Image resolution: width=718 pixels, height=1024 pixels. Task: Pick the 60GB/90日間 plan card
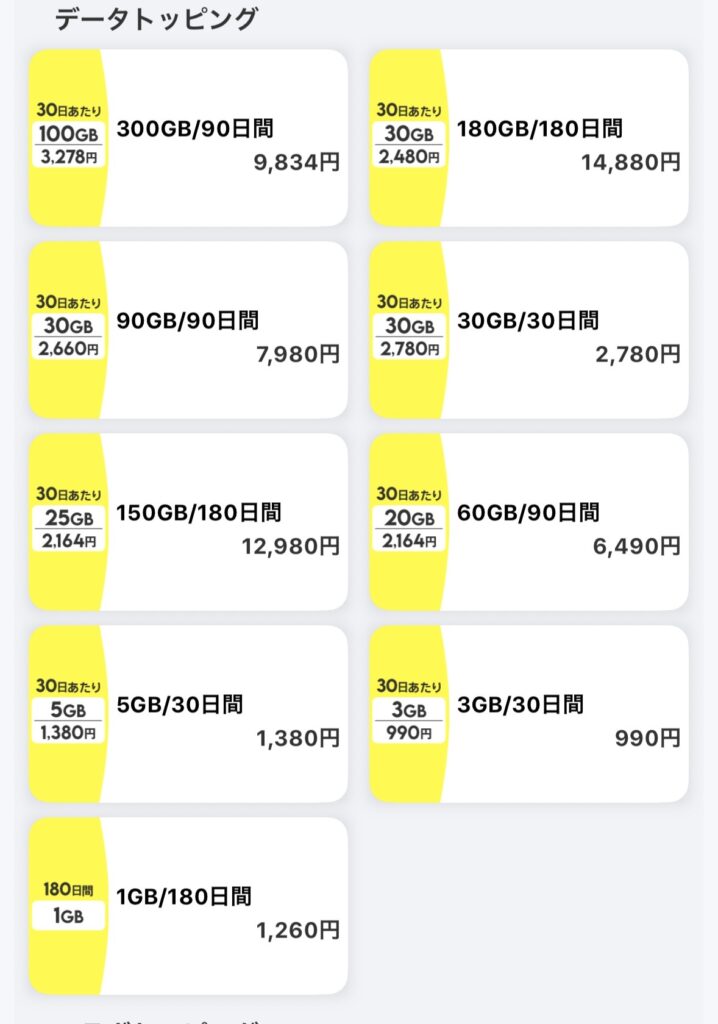529,522
